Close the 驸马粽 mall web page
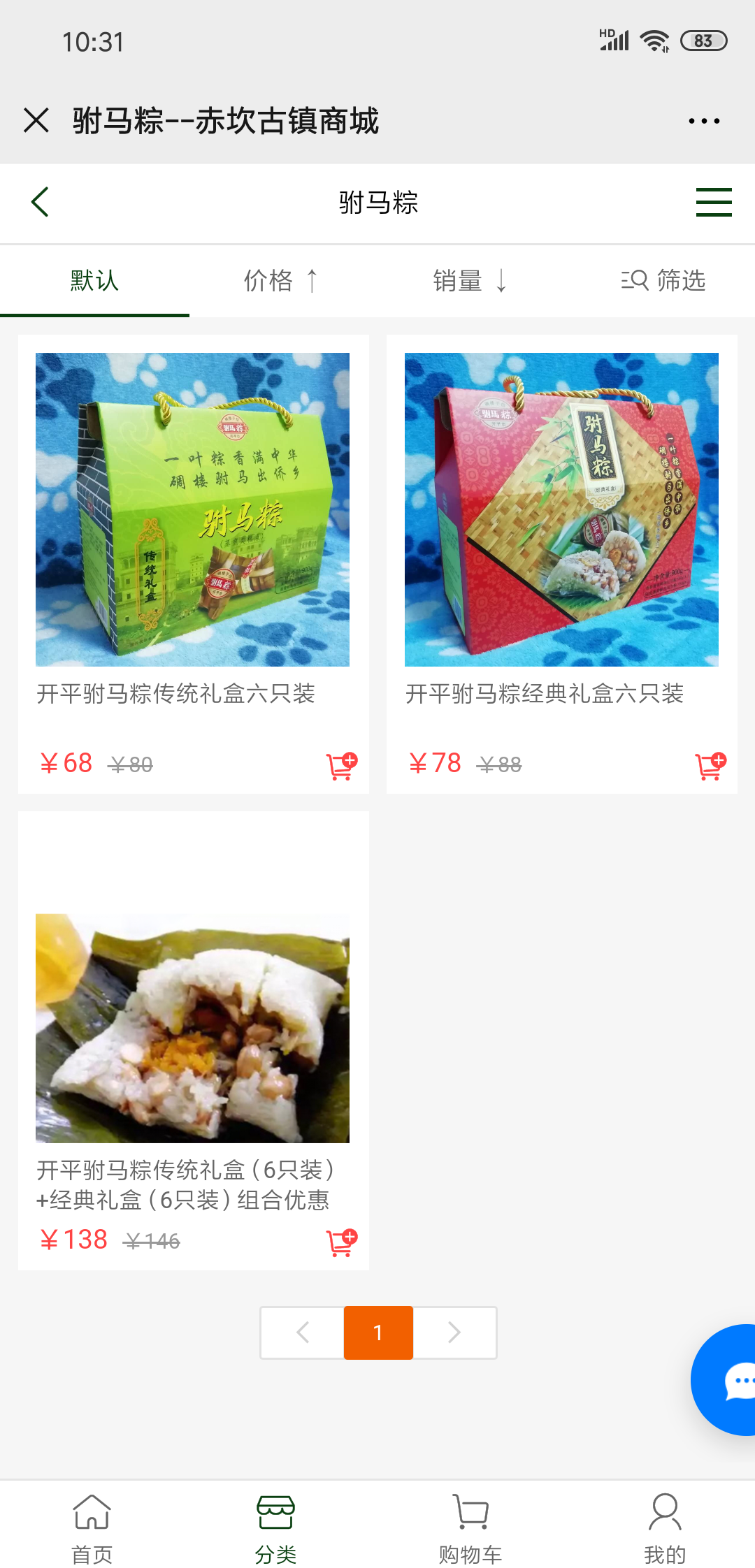This screenshot has width=755, height=1568. point(36,120)
